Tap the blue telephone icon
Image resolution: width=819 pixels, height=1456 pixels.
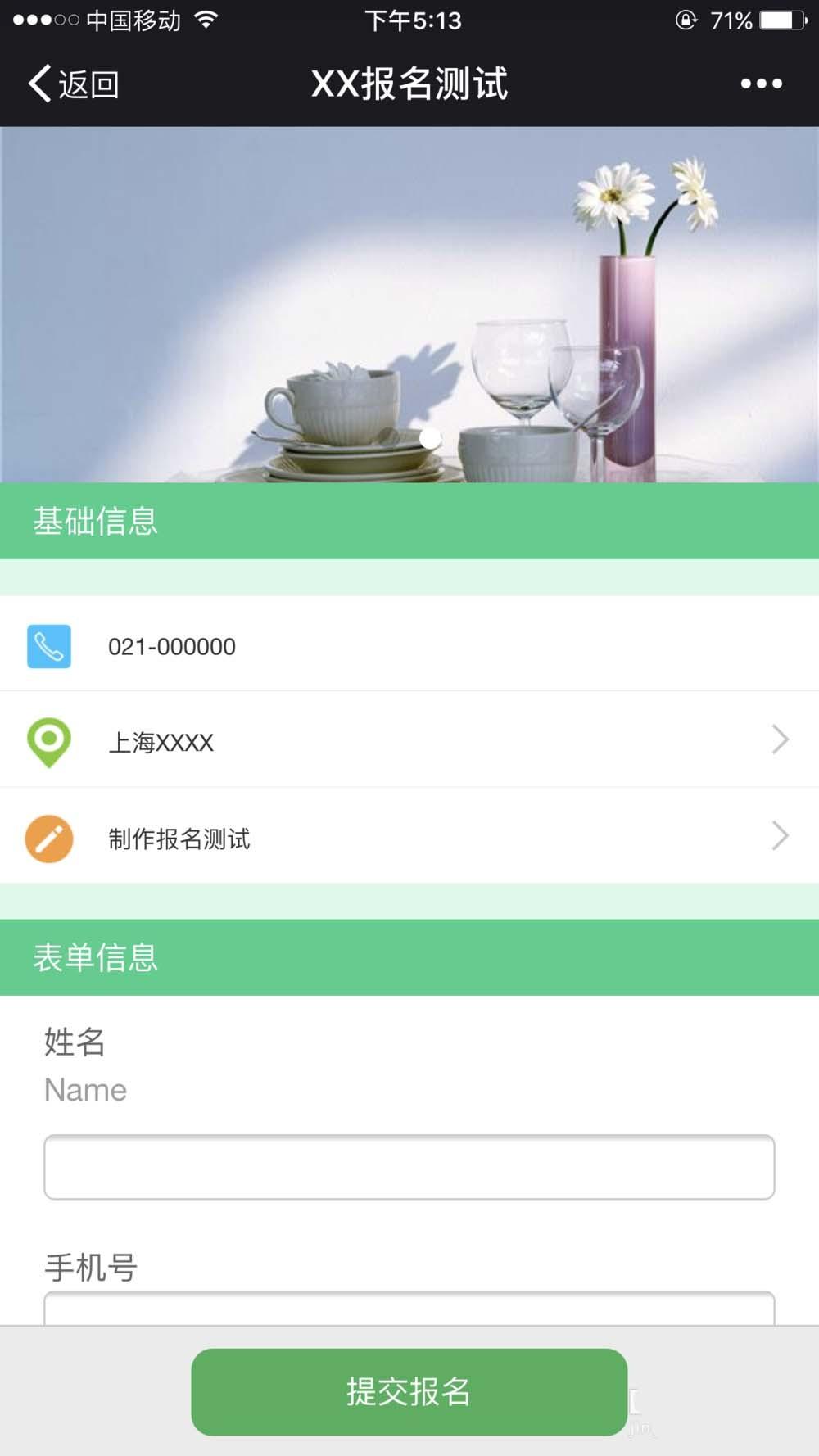click(50, 644)
